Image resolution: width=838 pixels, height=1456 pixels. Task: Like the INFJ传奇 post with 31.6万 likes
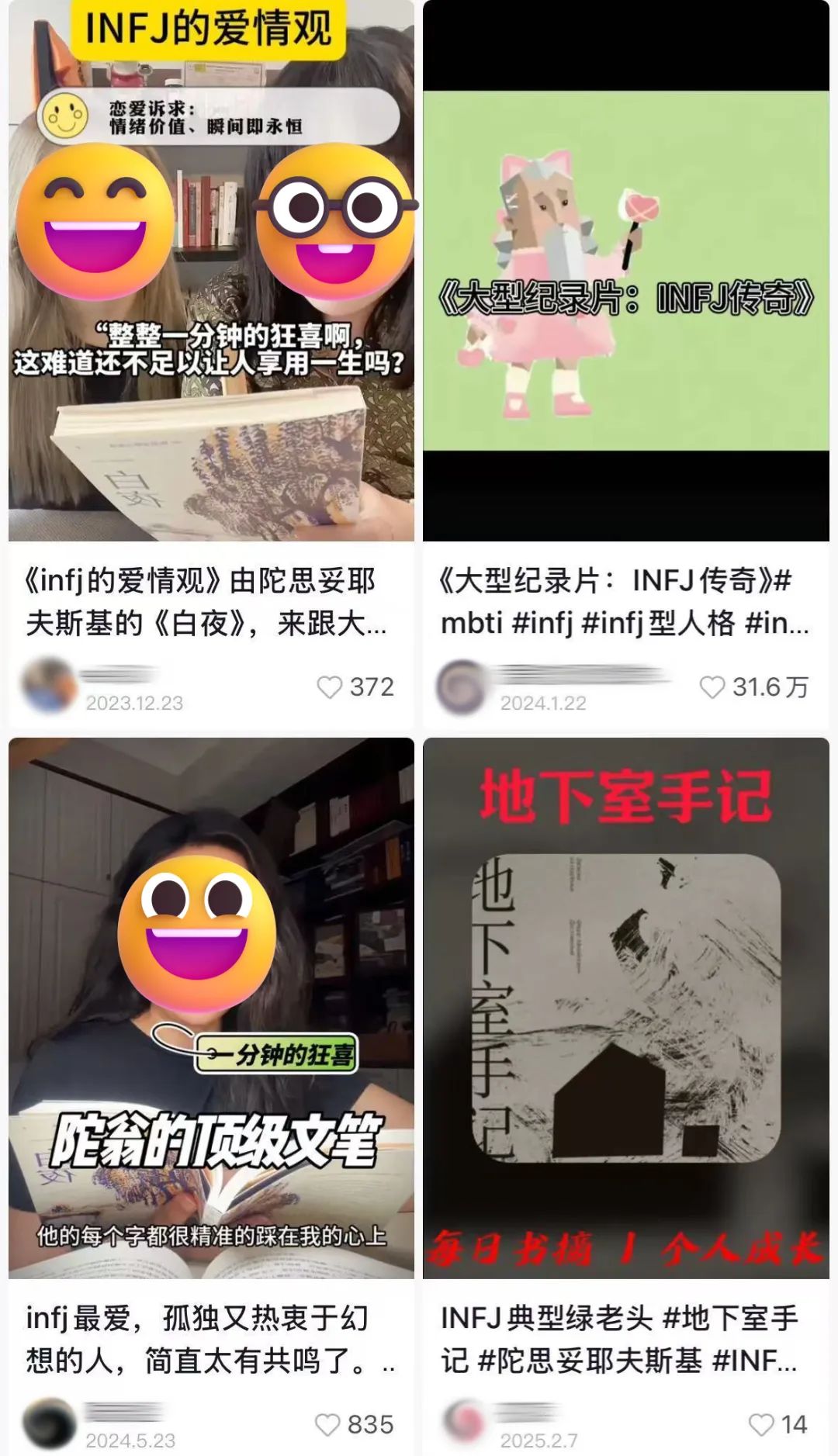coord(712,686)
